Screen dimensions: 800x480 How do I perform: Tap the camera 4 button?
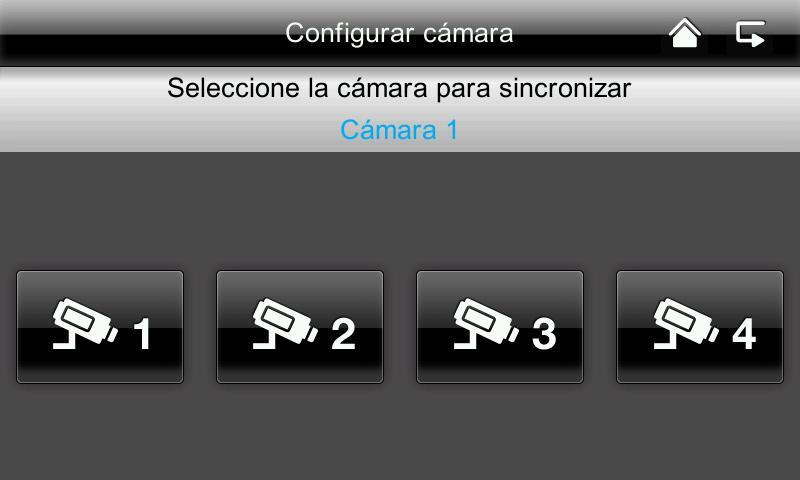(x=700, y=327)
